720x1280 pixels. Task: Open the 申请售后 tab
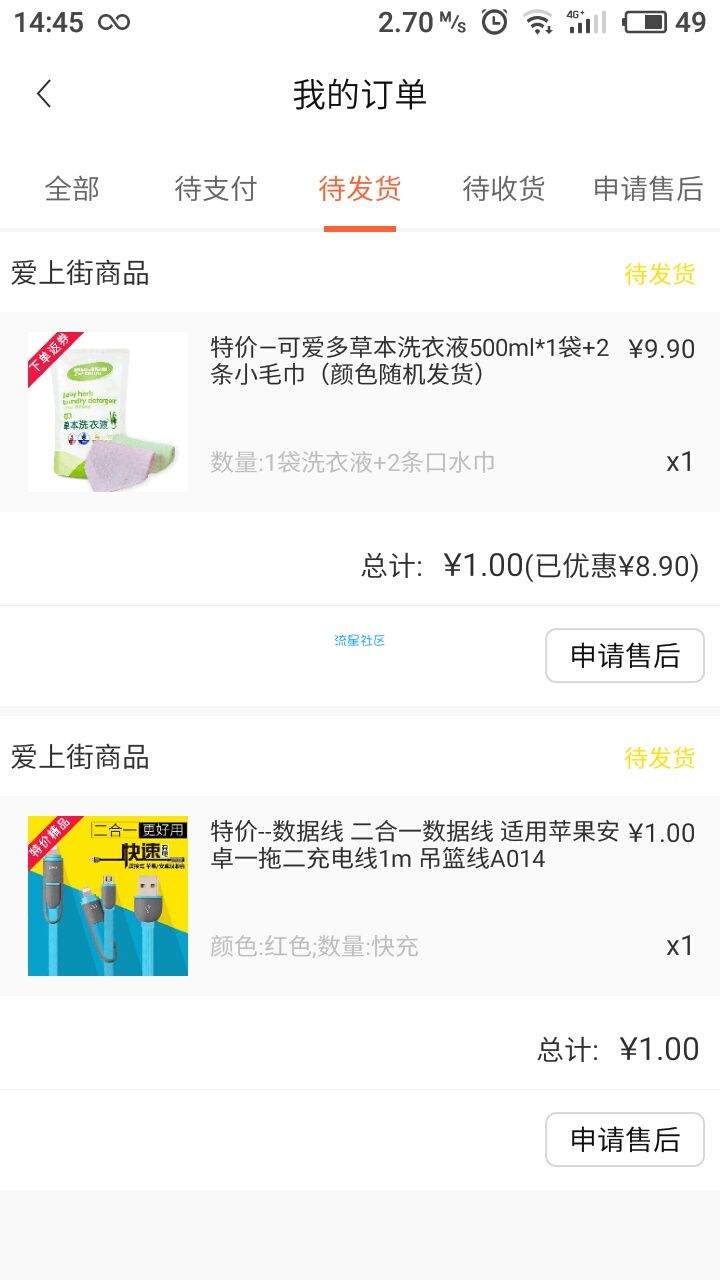648,188
